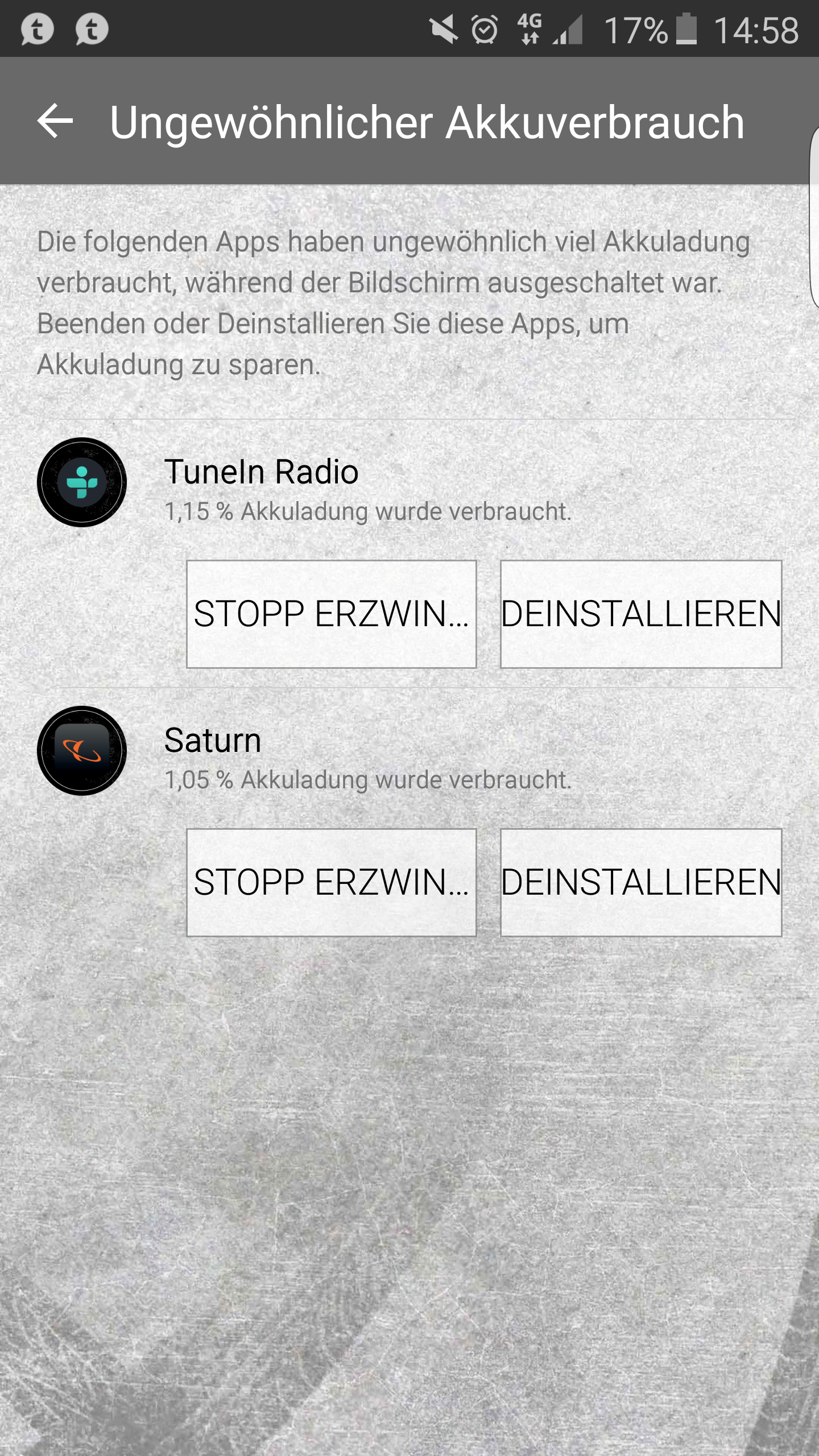This screenshot has width=819, height=1456.
Task: Go back using the header arrow
Action: [x=55, y=121]
